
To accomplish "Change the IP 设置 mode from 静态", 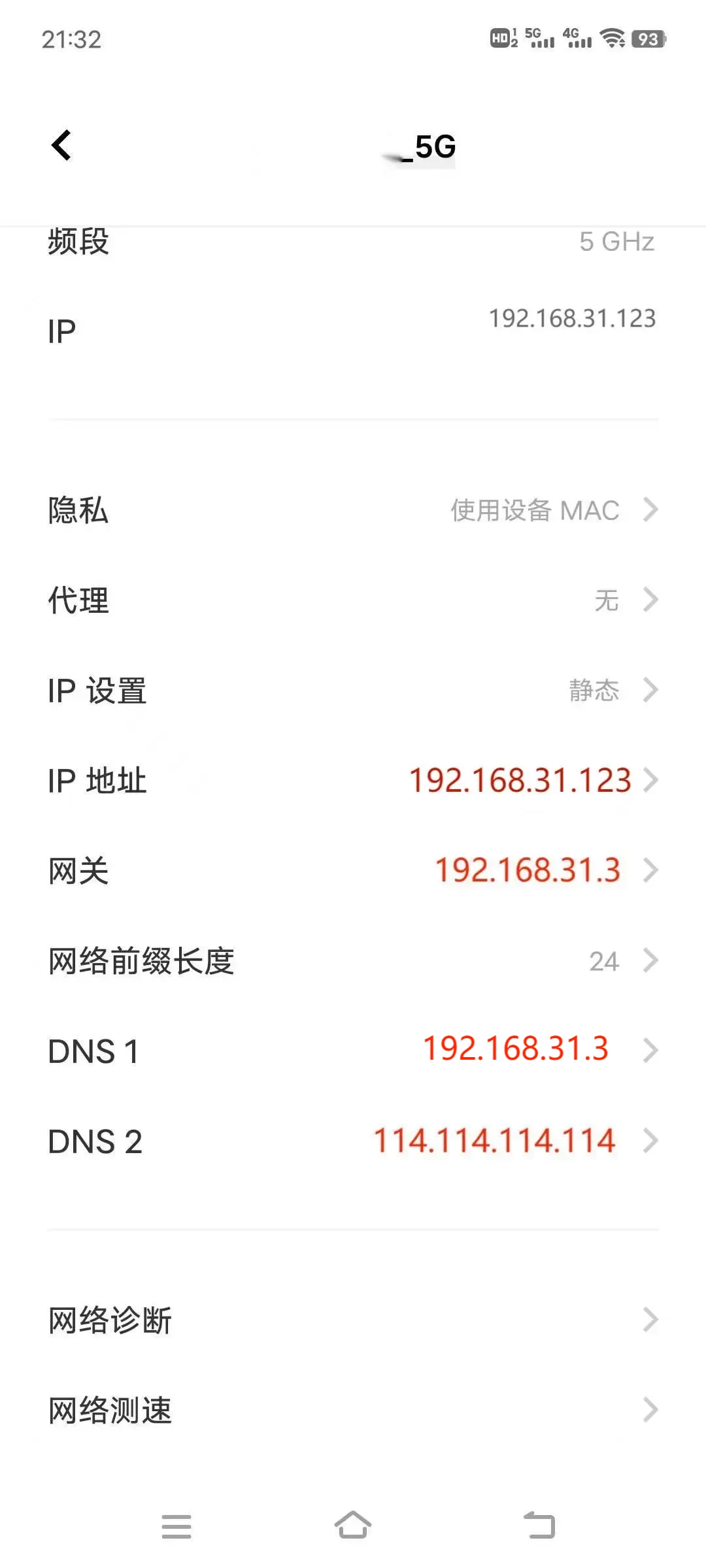I will pos(353,690).
